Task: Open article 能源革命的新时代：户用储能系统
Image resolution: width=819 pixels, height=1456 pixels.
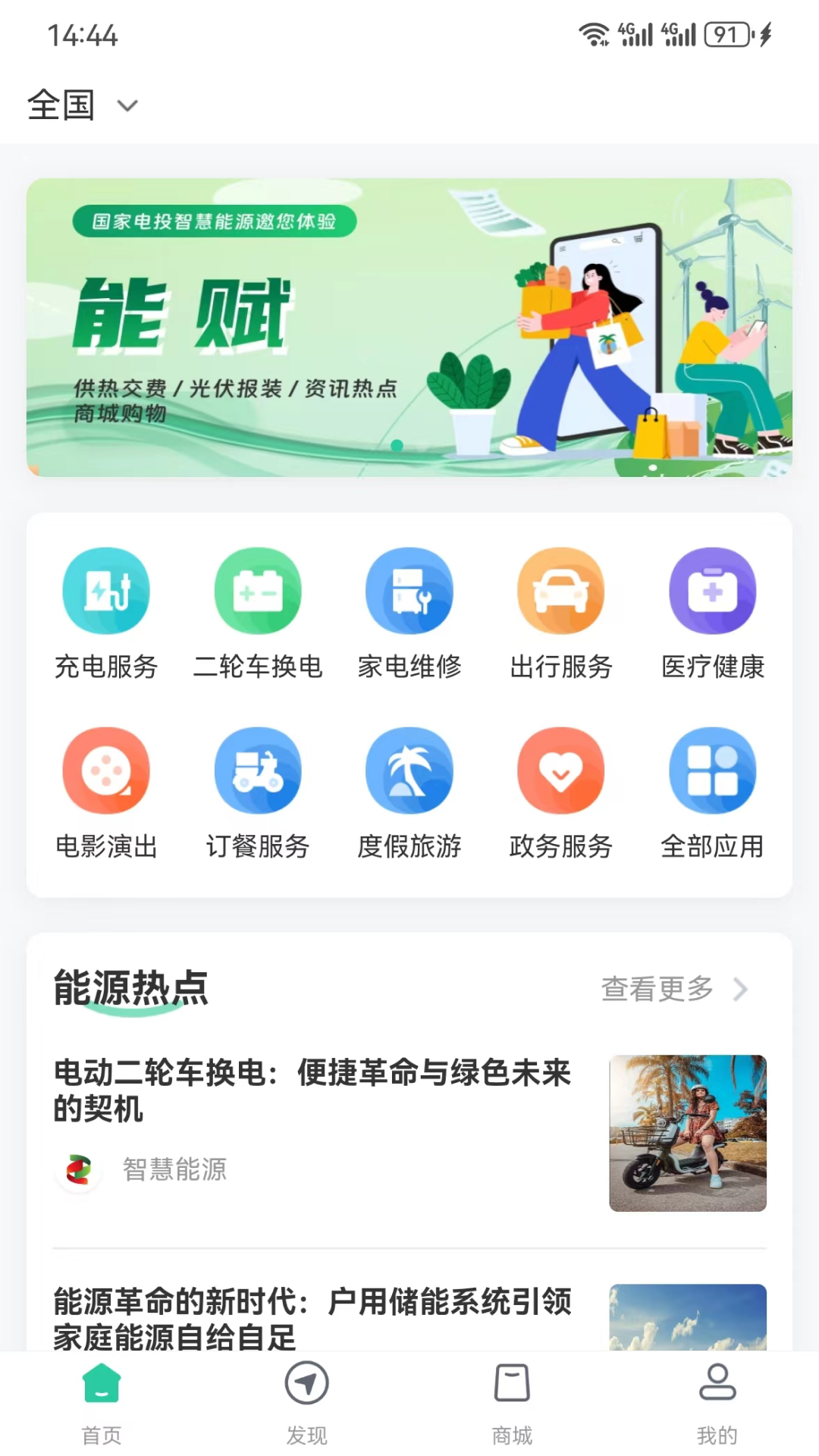Action: point(312,1318)
